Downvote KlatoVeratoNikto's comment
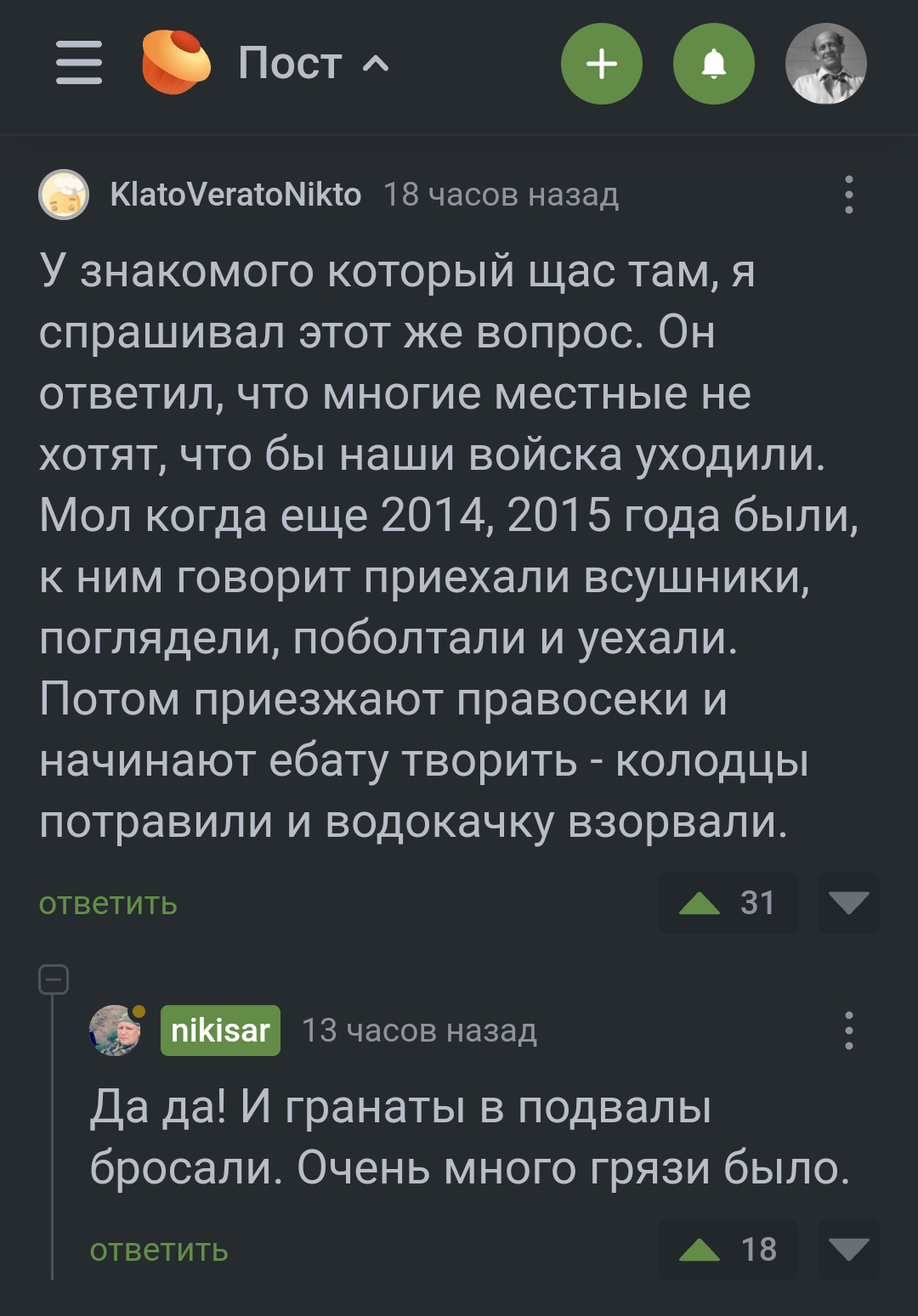This screenshot has height=1316, width=918. pos(848,903)
